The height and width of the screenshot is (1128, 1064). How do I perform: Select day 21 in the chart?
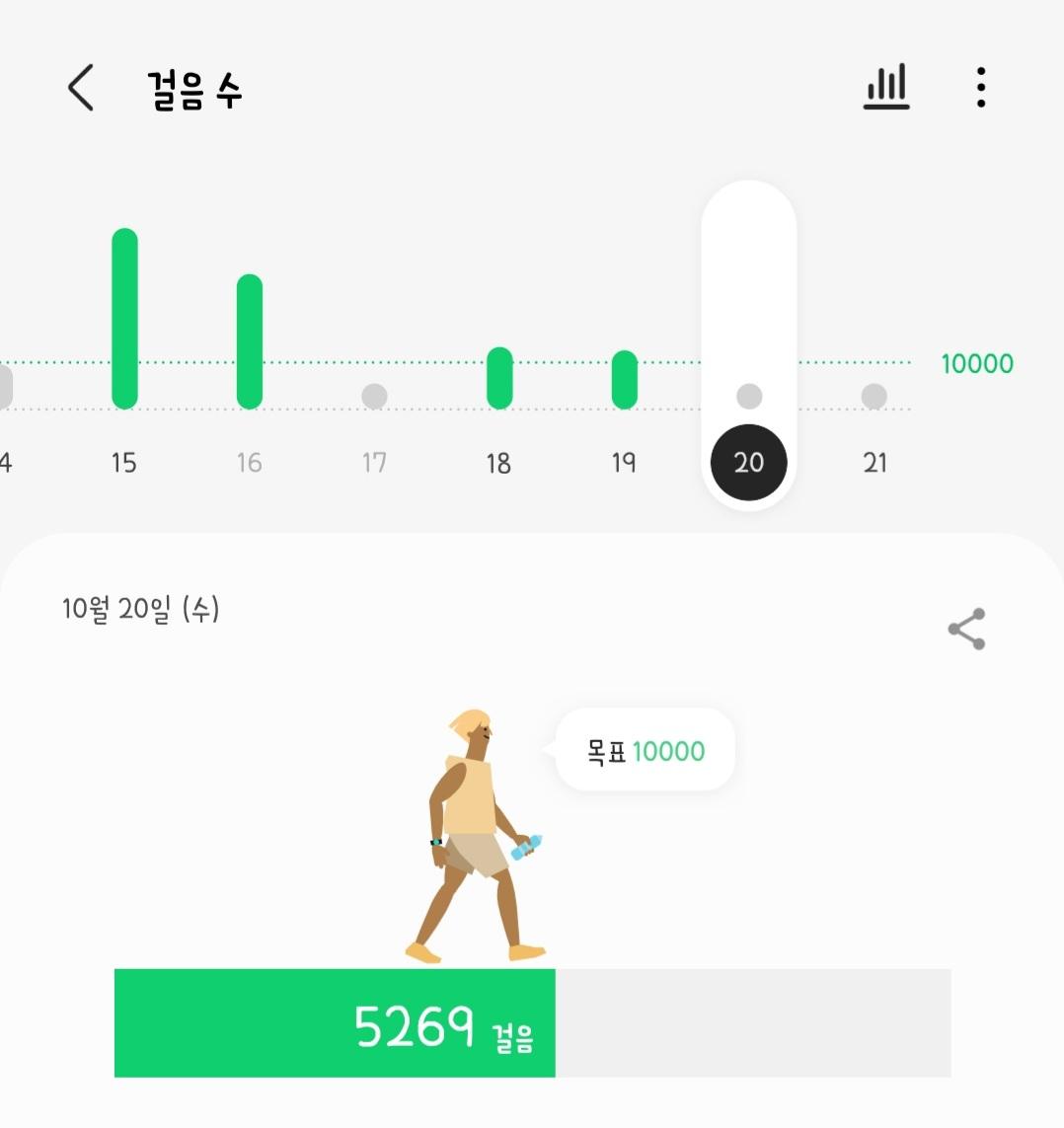coord(874,414)
